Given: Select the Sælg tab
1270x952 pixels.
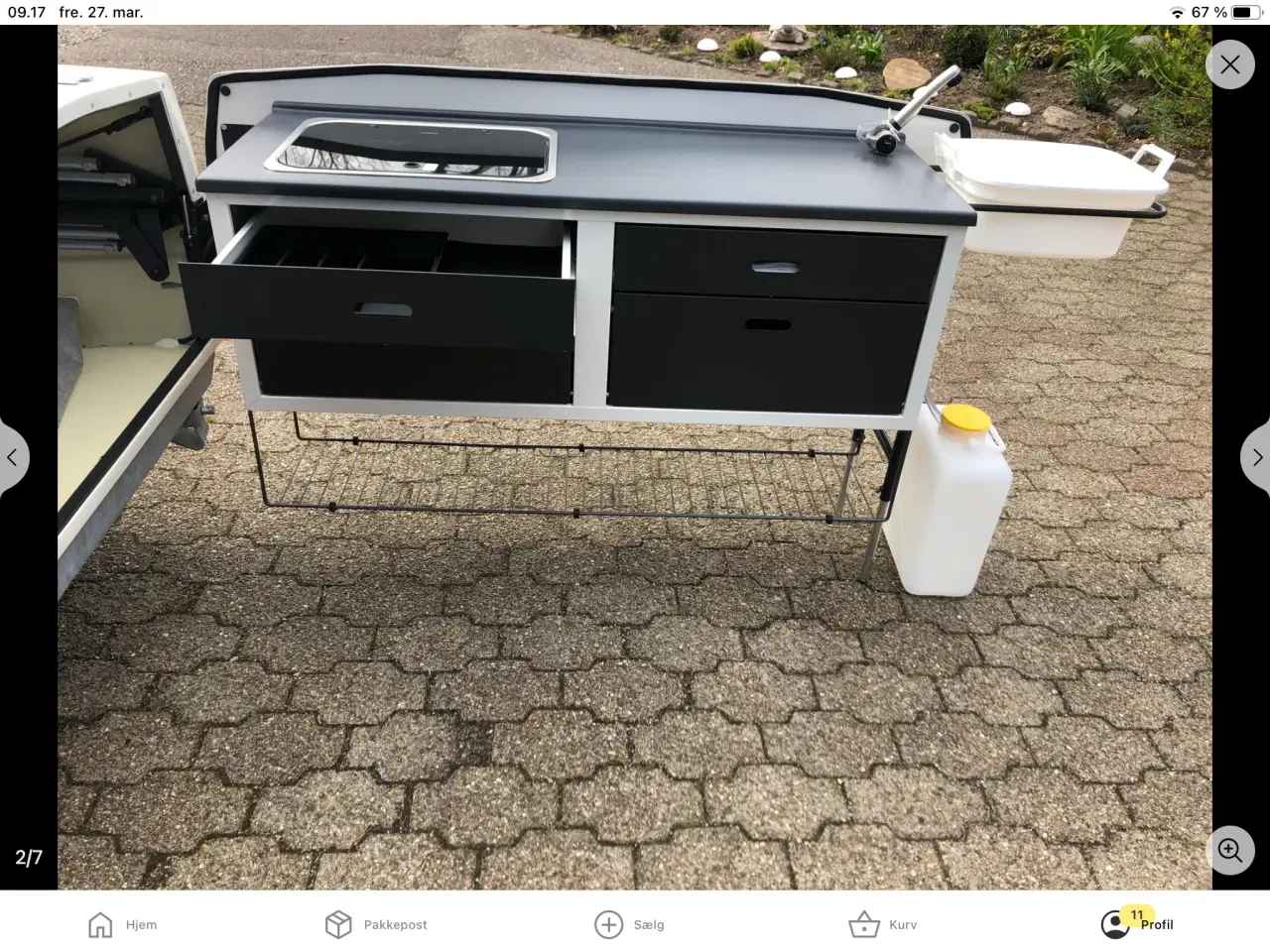Looking at the screenshot, I should point(629,924).
